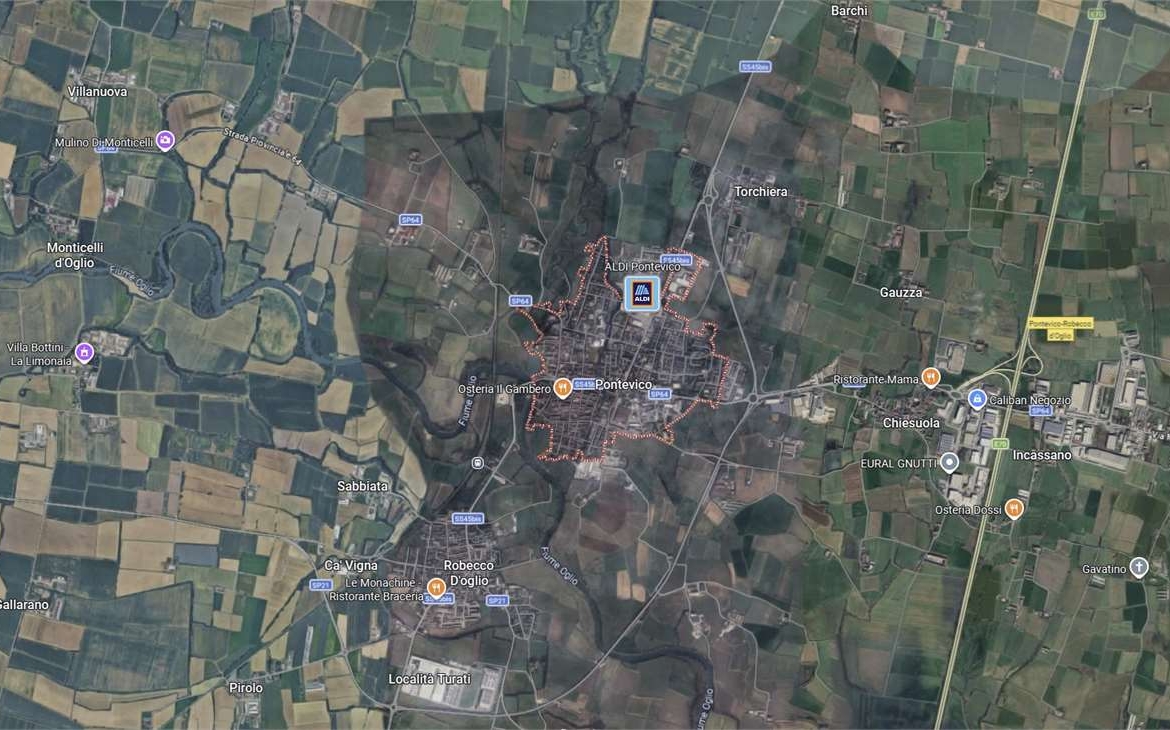Select the Ristorante Mama marker

(931, 378)
